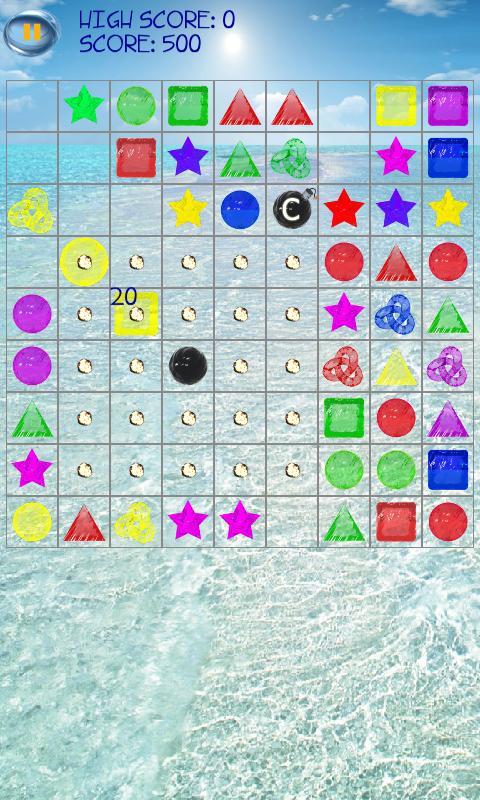Select the purple knot piece

(x=447, y=365)
